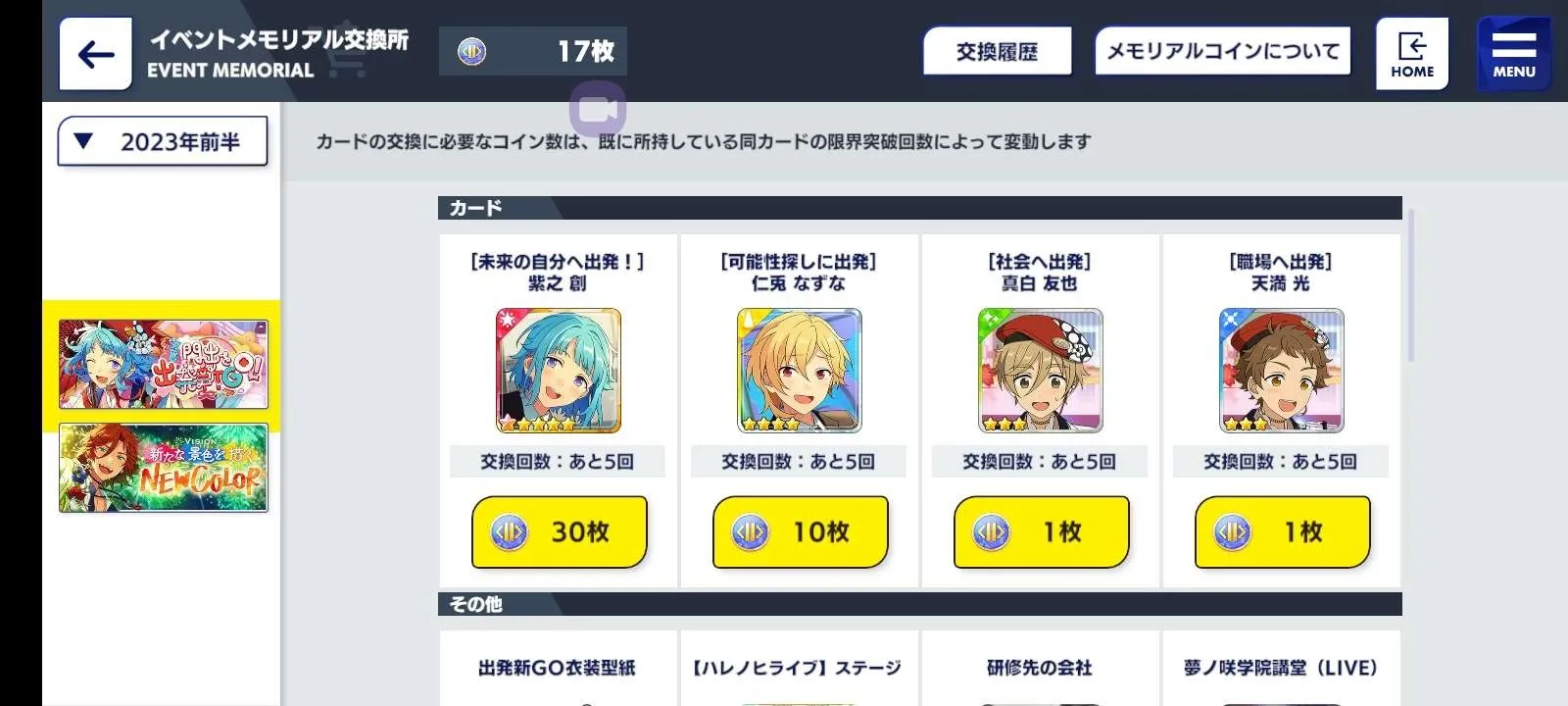View 紫之 創 card thumbnail
This screenshot has width=1568, height=706.
pos(559,371)
